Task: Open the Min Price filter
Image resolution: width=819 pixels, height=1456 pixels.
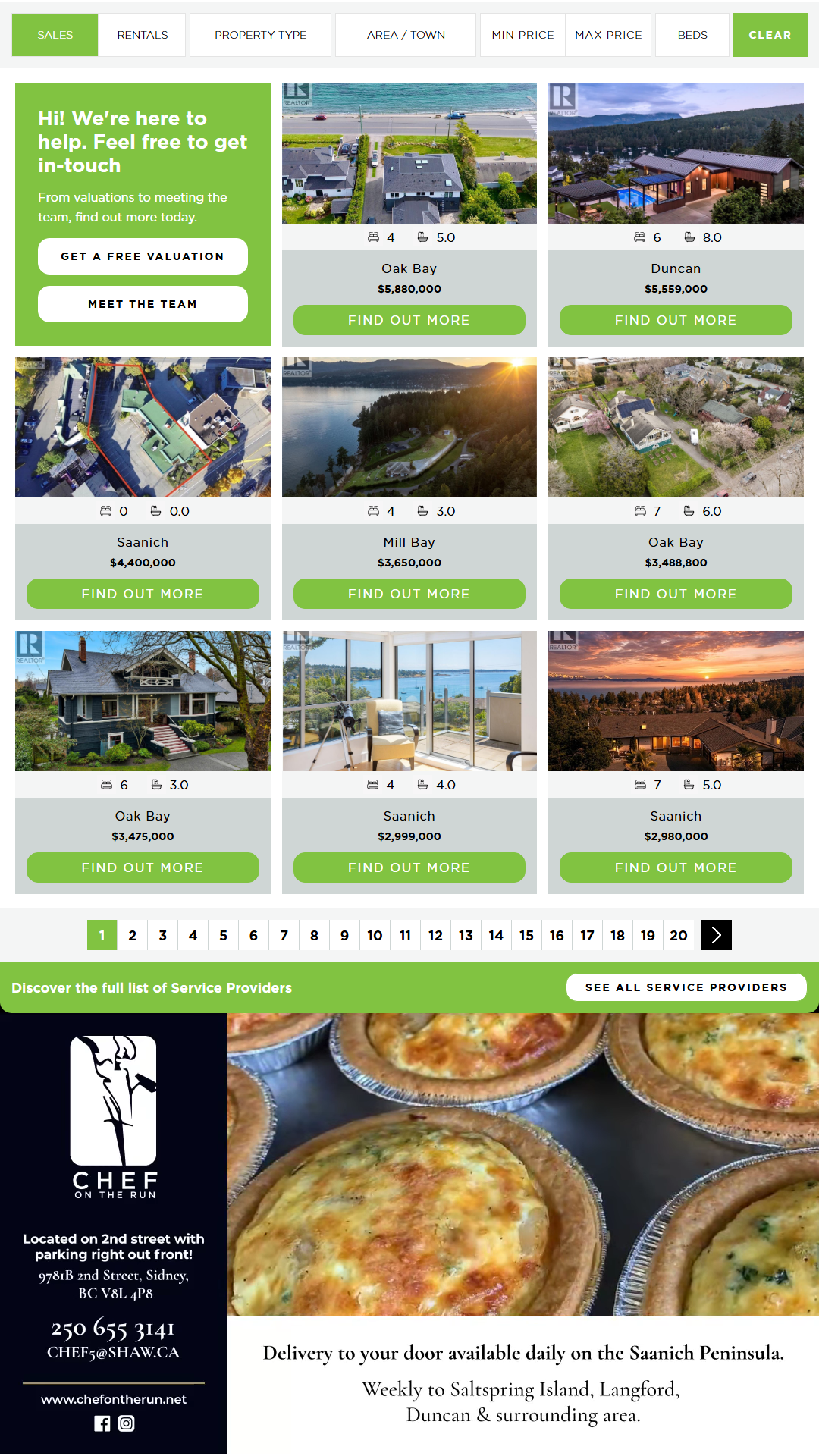Action: point(522,35)
